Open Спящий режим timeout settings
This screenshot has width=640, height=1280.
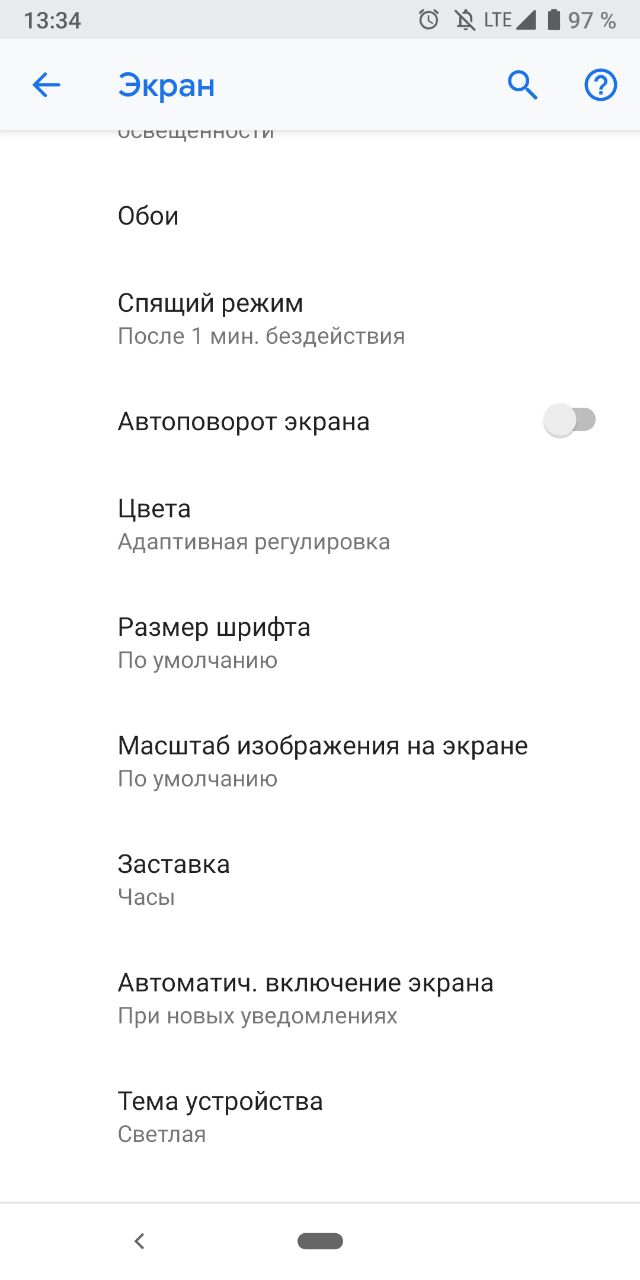pyautogui.click(x=320, y=319)
